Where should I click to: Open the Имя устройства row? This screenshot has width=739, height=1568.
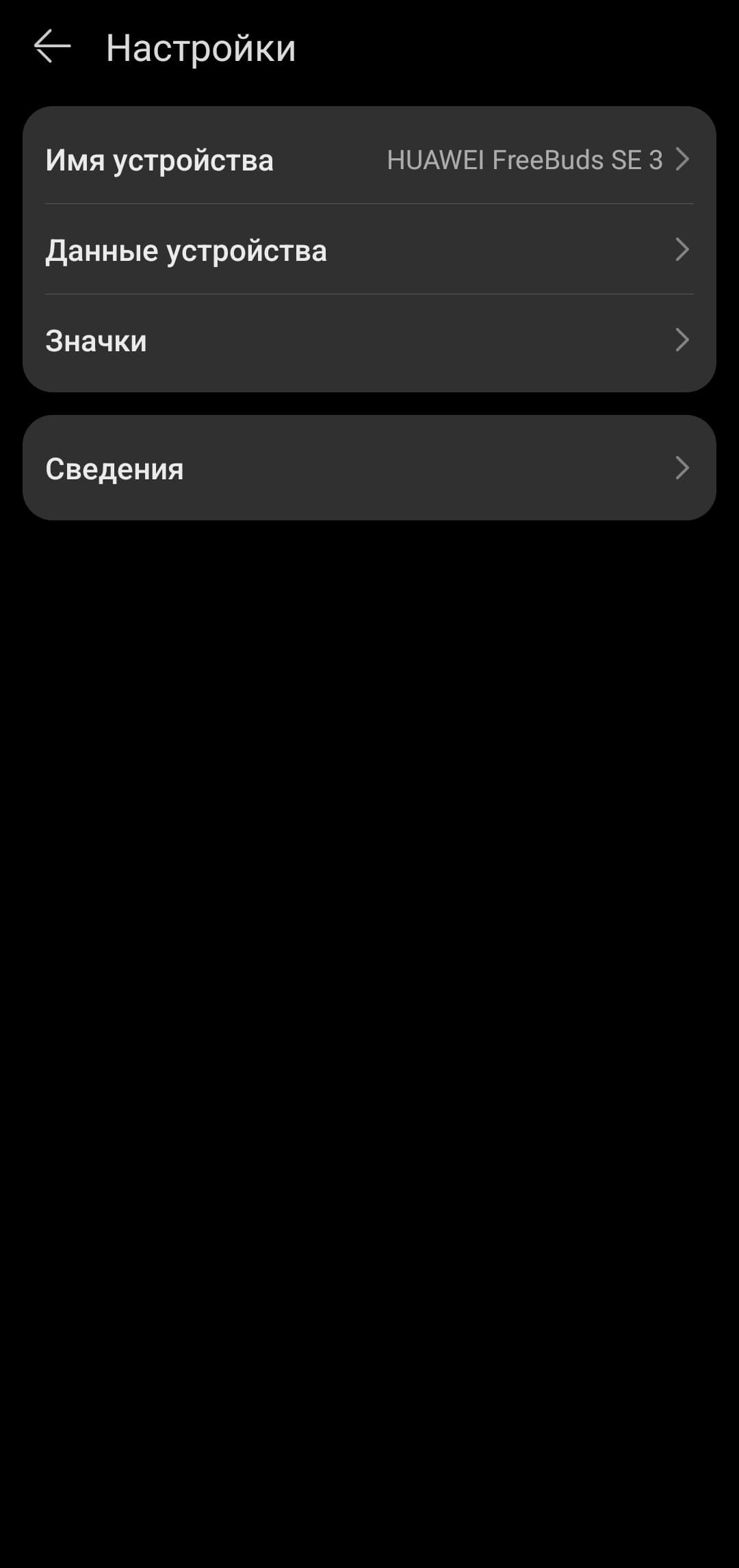click(368, 160)
